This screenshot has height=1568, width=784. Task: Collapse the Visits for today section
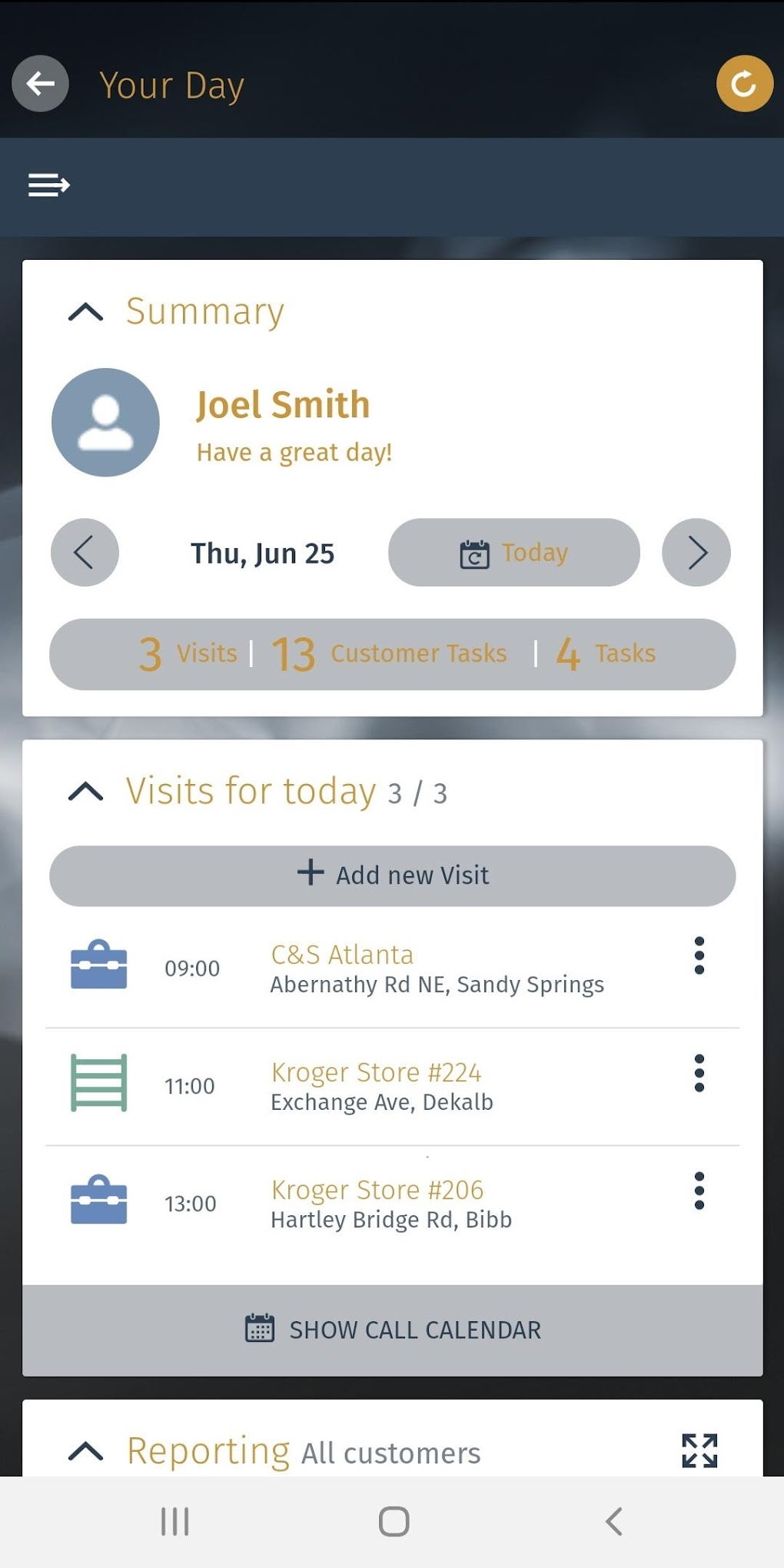pyautogui.click(x=85, y=791)
